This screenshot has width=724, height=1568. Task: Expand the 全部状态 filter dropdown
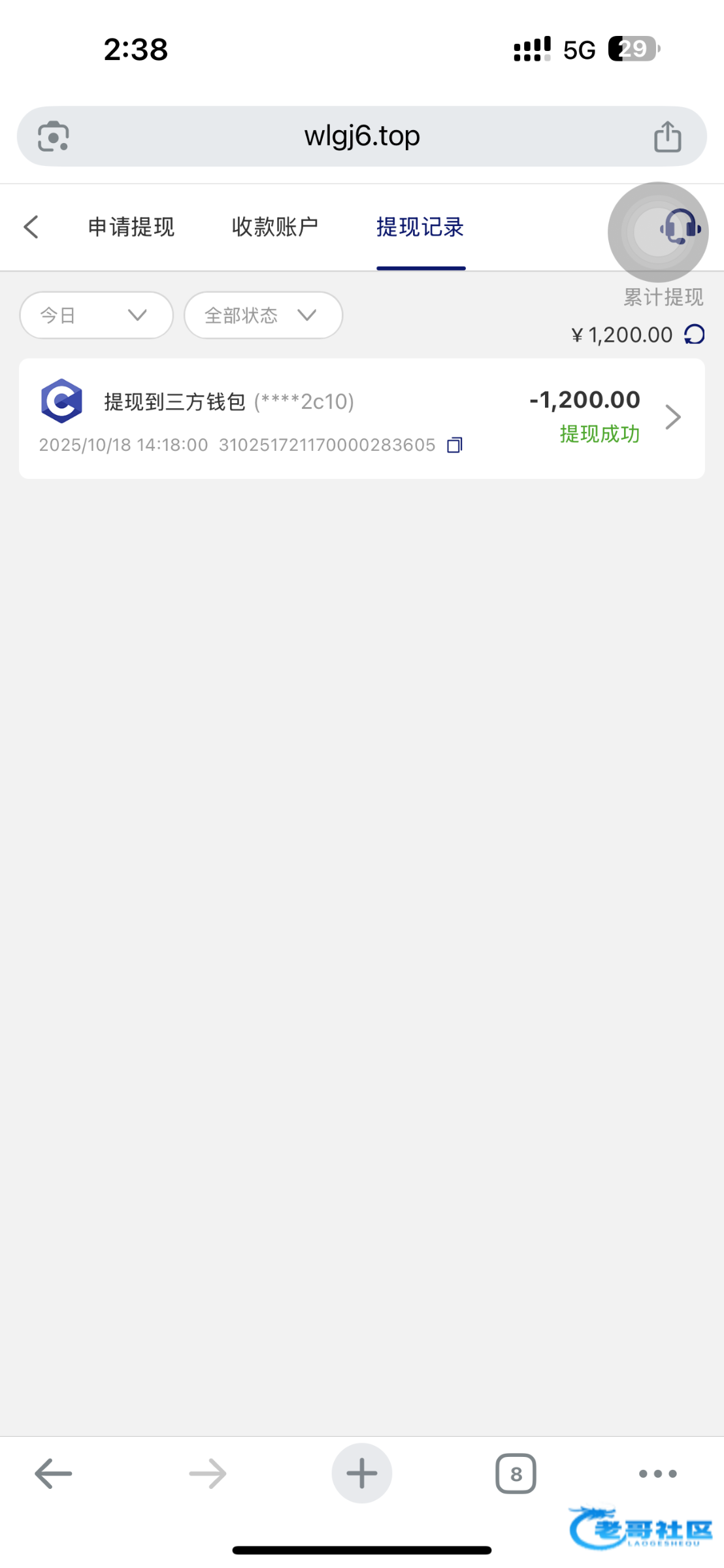263,316
